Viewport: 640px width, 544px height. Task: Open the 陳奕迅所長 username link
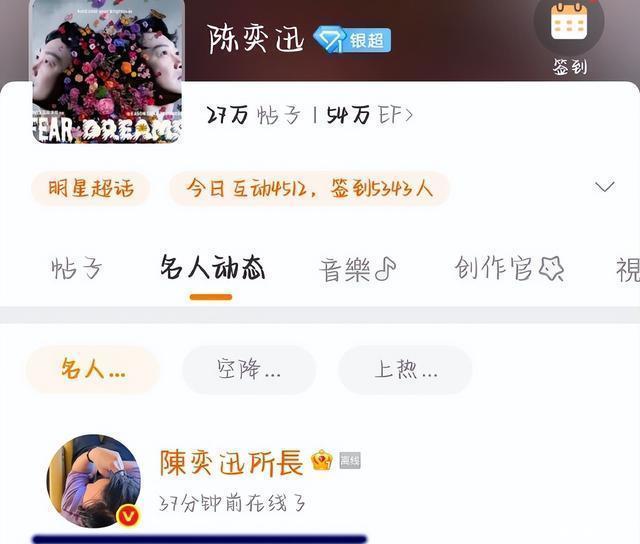coord(231,462)
